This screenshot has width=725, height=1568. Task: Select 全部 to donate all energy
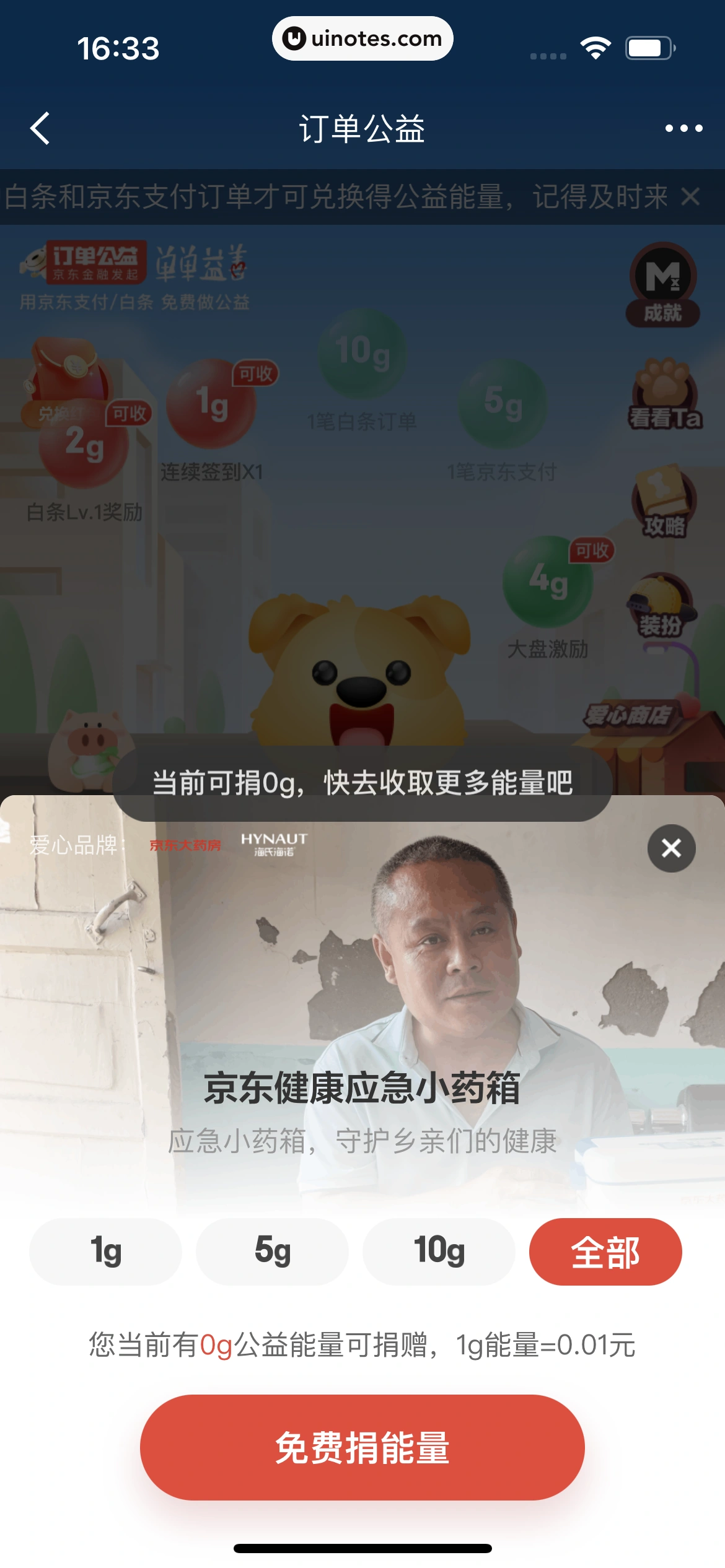click(605, 1251)
